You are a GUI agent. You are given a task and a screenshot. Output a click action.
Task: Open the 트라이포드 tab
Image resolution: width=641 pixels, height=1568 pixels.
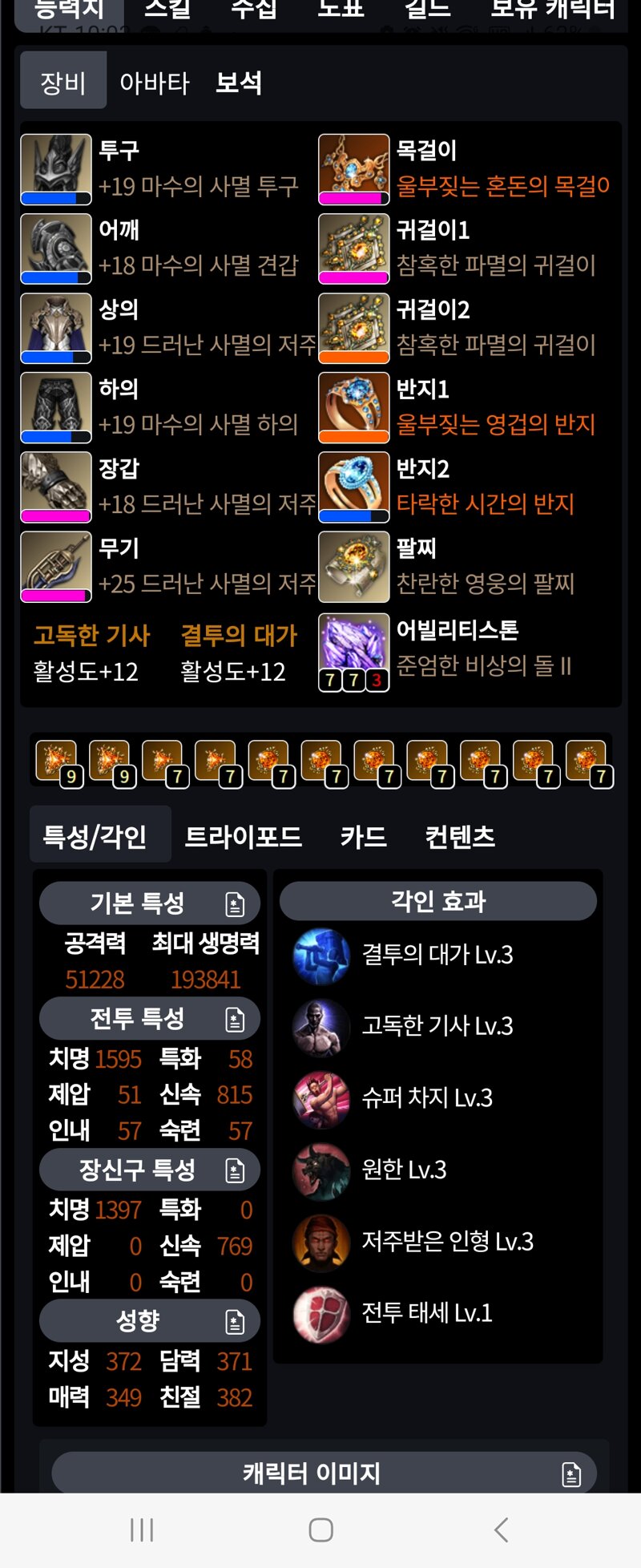coord(243,837)
